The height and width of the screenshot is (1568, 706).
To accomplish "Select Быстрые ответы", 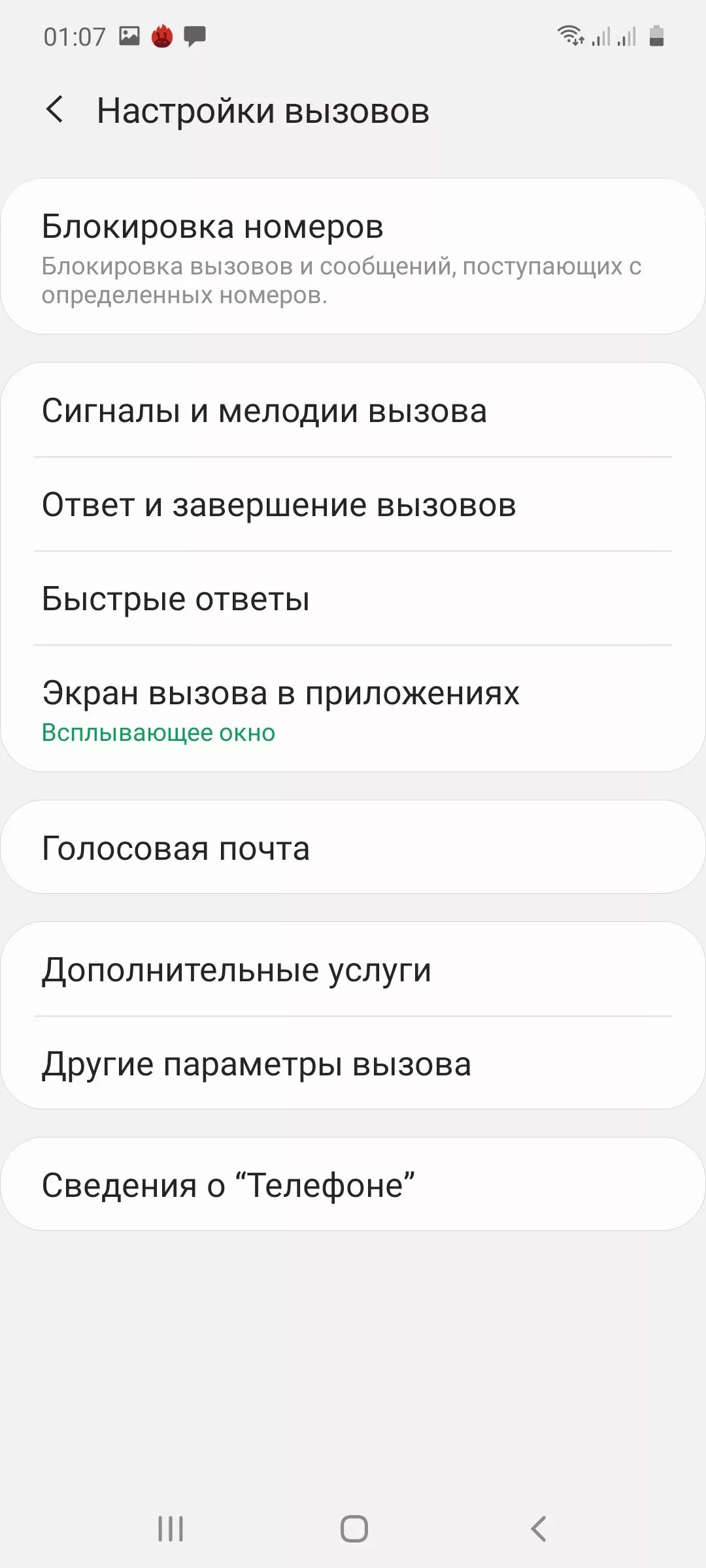I will 353,599.
